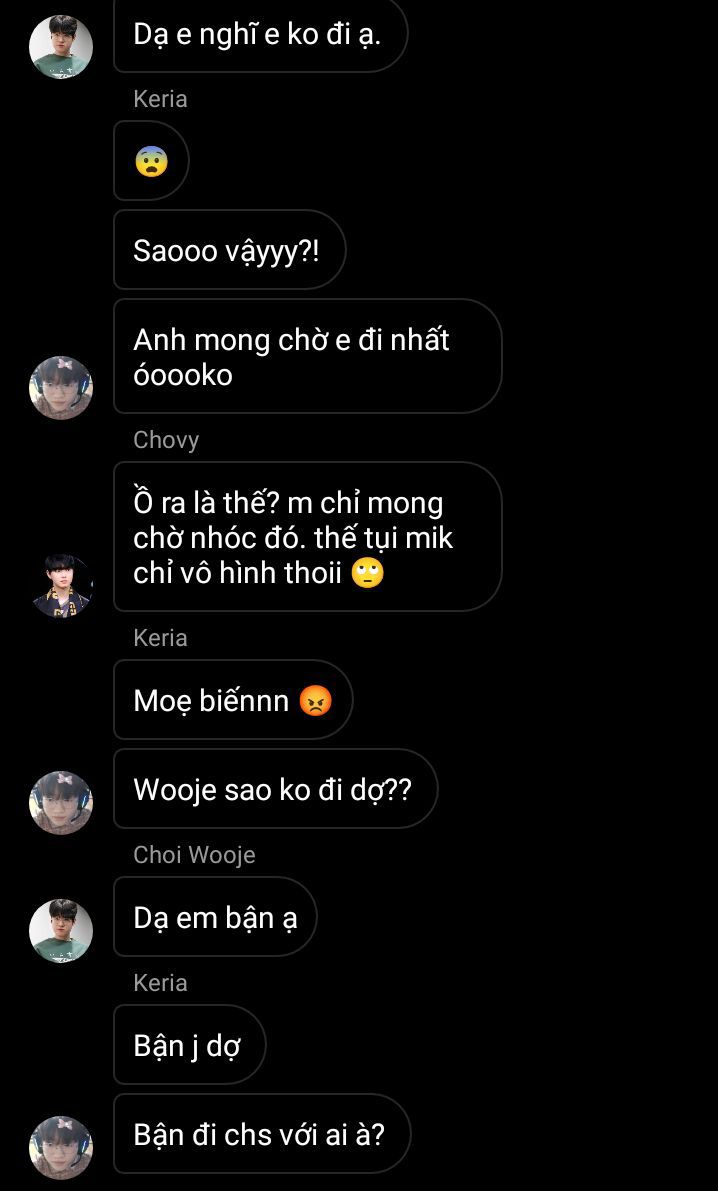The image size is (718, 1191).
Task: Open Keria's avatar beside "Bận đi chs với ai à?"
Action: [x=61, y=1147]
